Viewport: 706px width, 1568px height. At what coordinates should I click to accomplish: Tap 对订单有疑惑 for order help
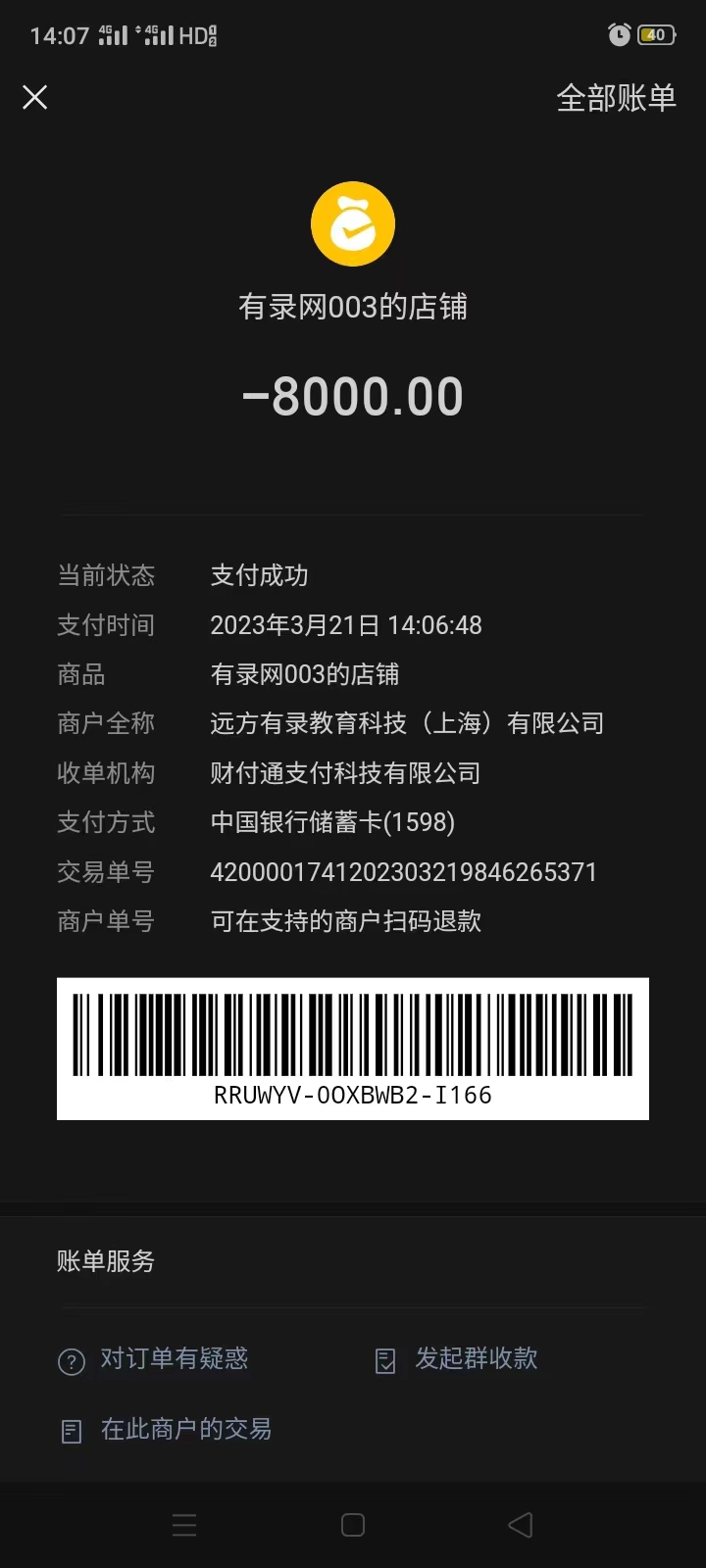point(154,1359)
